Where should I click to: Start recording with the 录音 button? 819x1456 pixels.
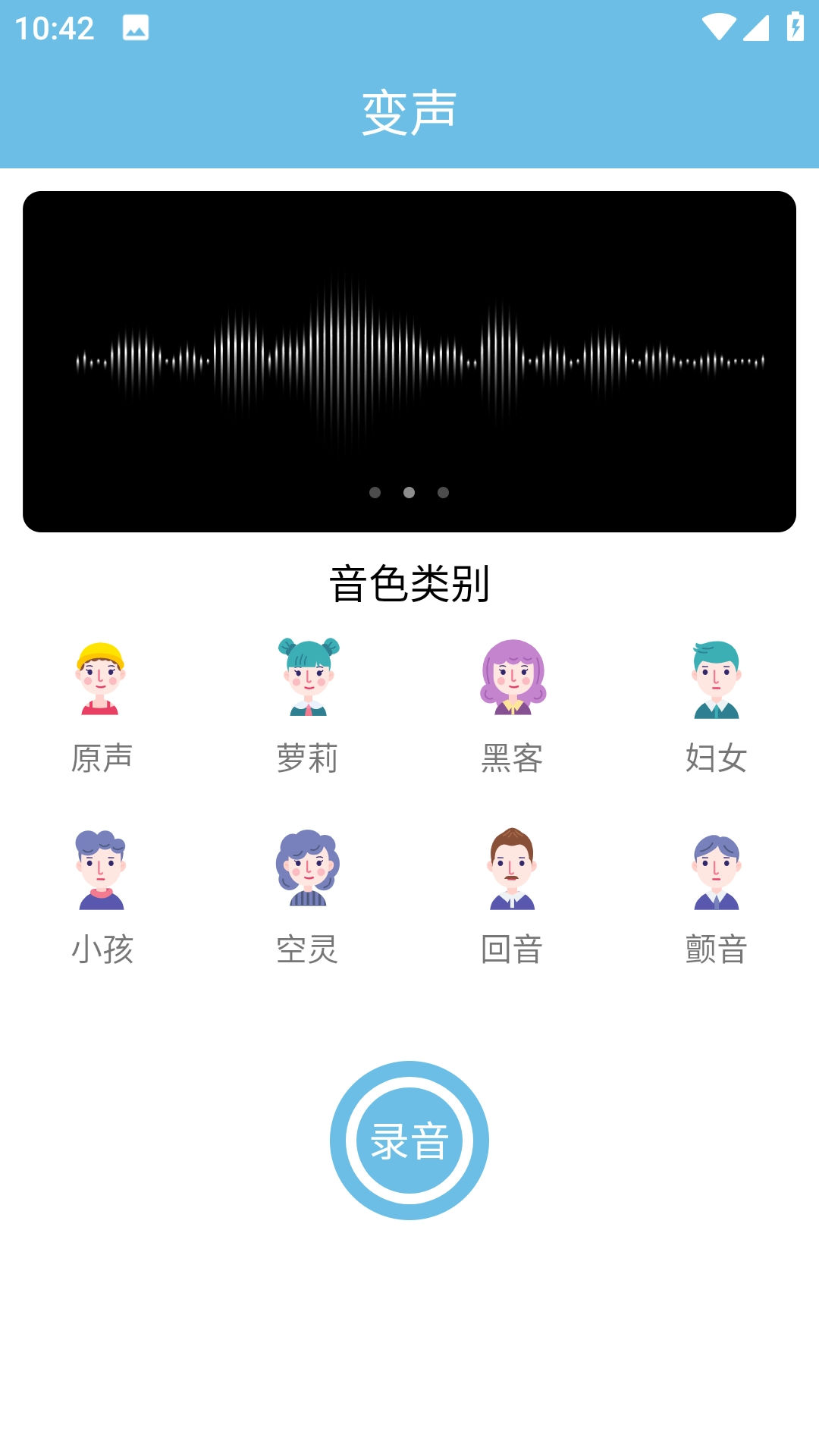click(x=409, y=1140)
